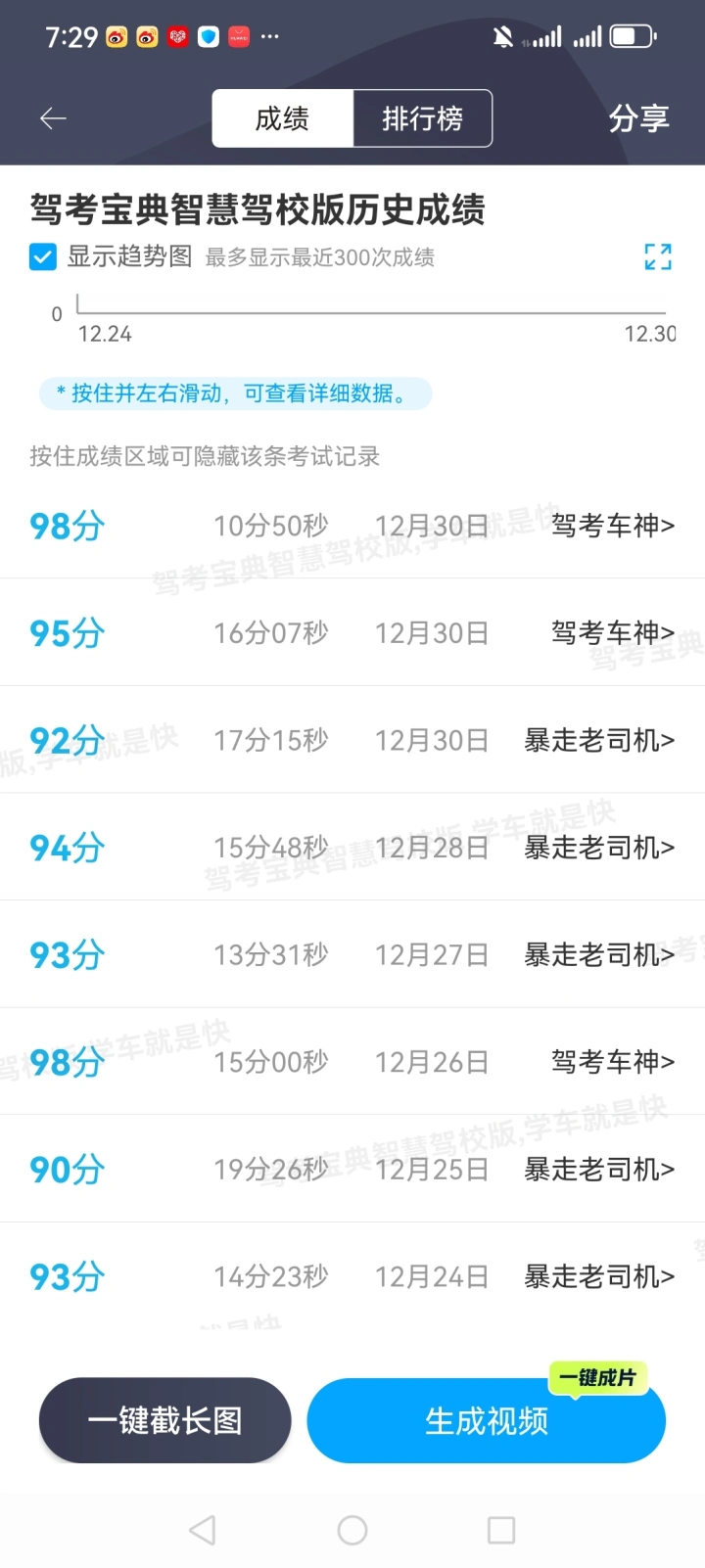The image size is (705, 1568).
Task: Select the 成绩 tab
Action: [282, 118]
